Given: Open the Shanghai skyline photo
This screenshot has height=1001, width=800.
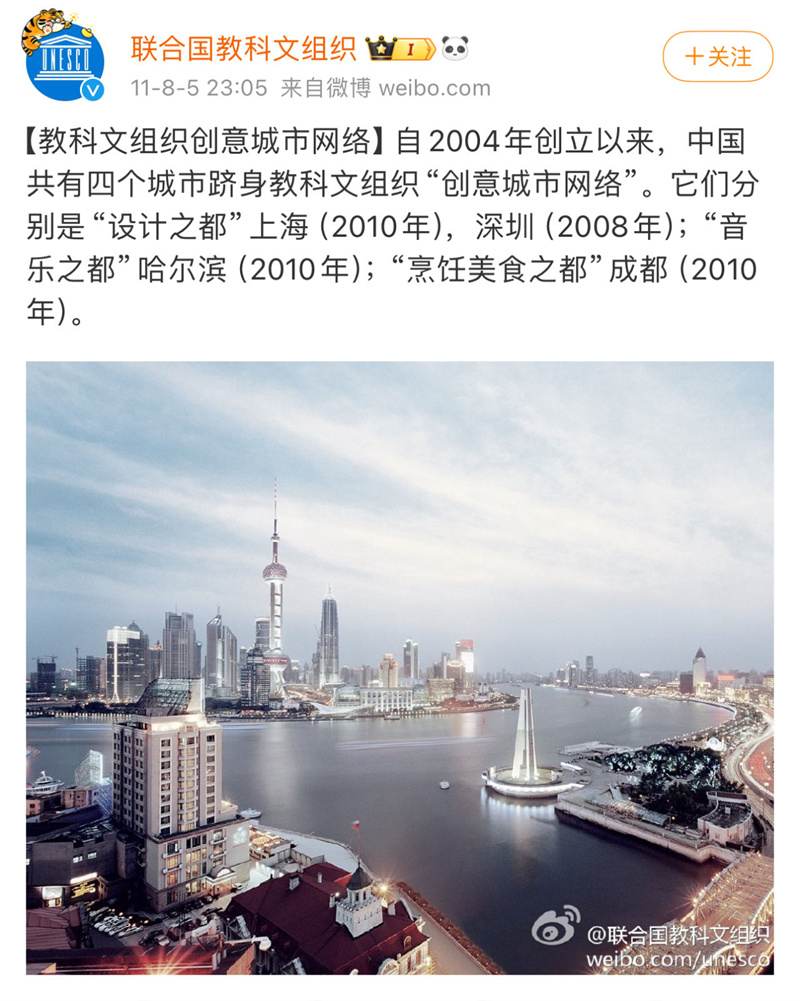Looking at the screenshot, I should point(399,667).
